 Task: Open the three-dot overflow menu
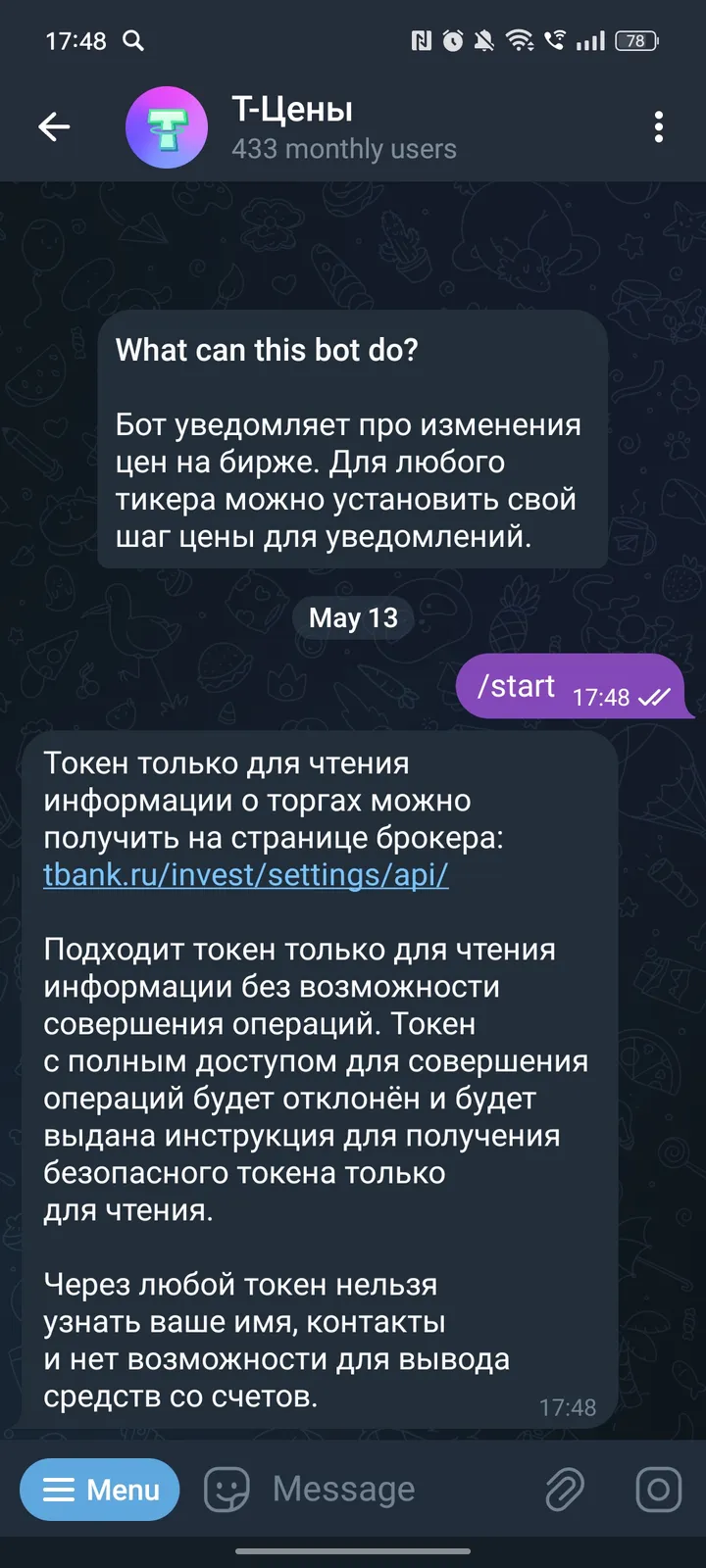point(659,127)
